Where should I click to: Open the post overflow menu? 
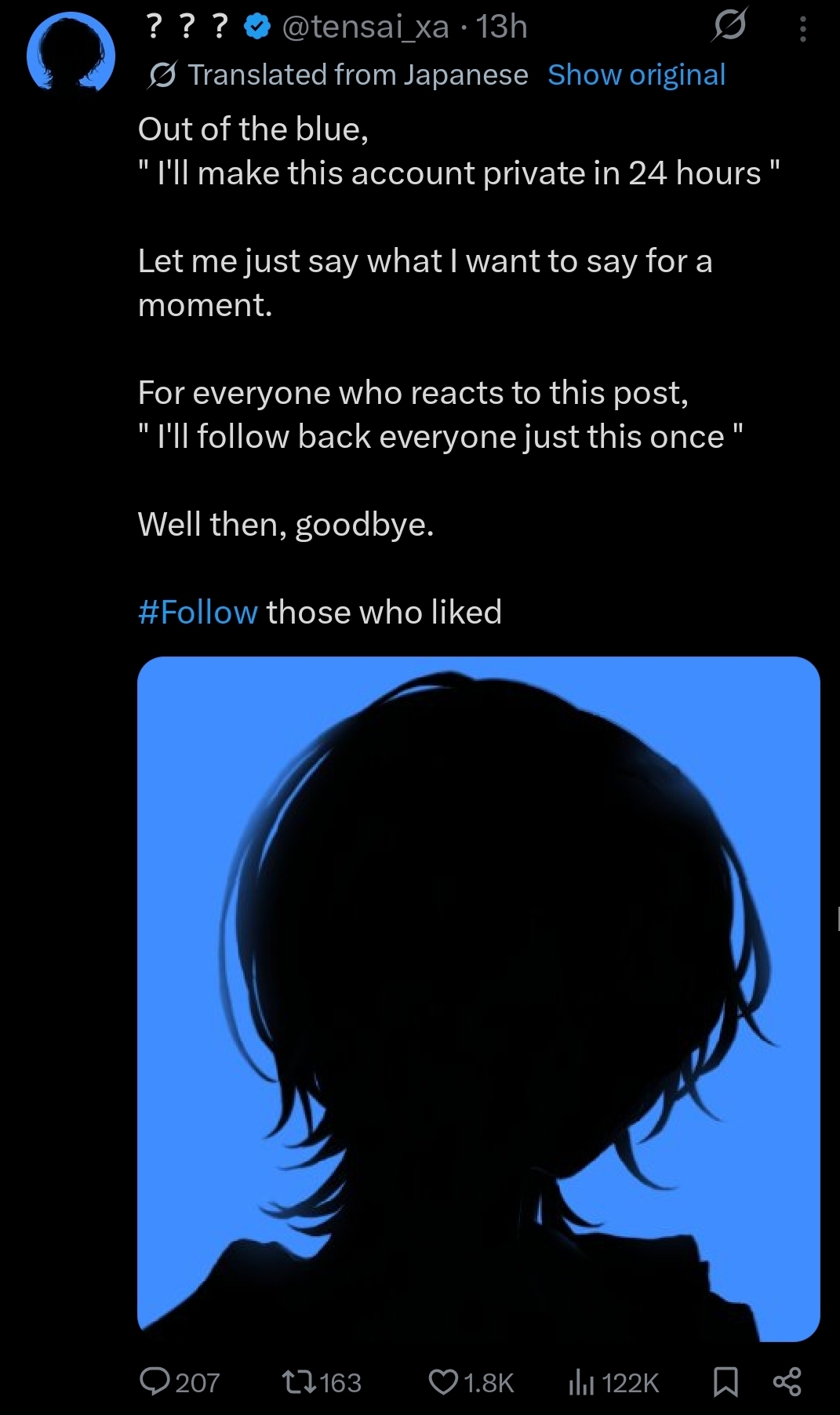pos(802,29)
